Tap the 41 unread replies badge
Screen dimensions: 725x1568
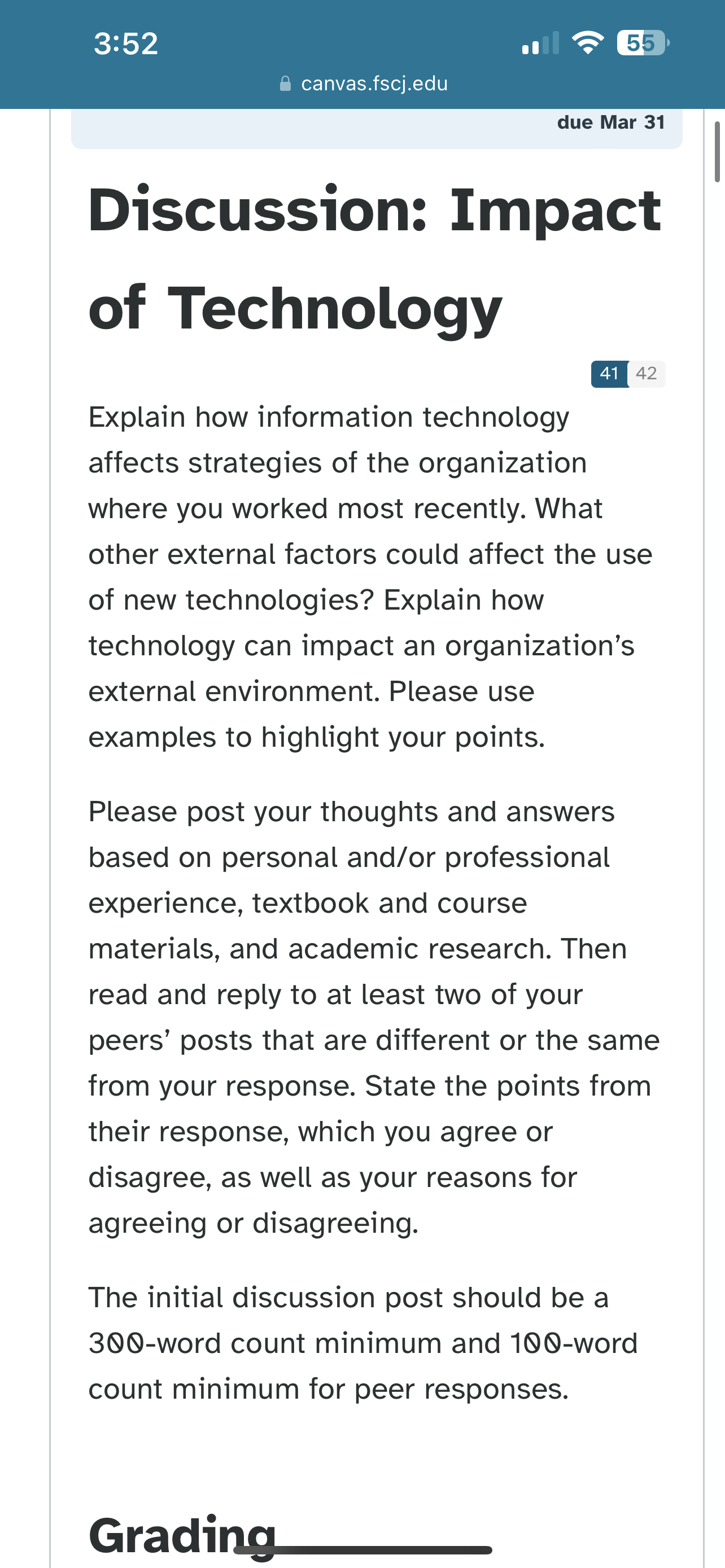click(x=609, y=373)
